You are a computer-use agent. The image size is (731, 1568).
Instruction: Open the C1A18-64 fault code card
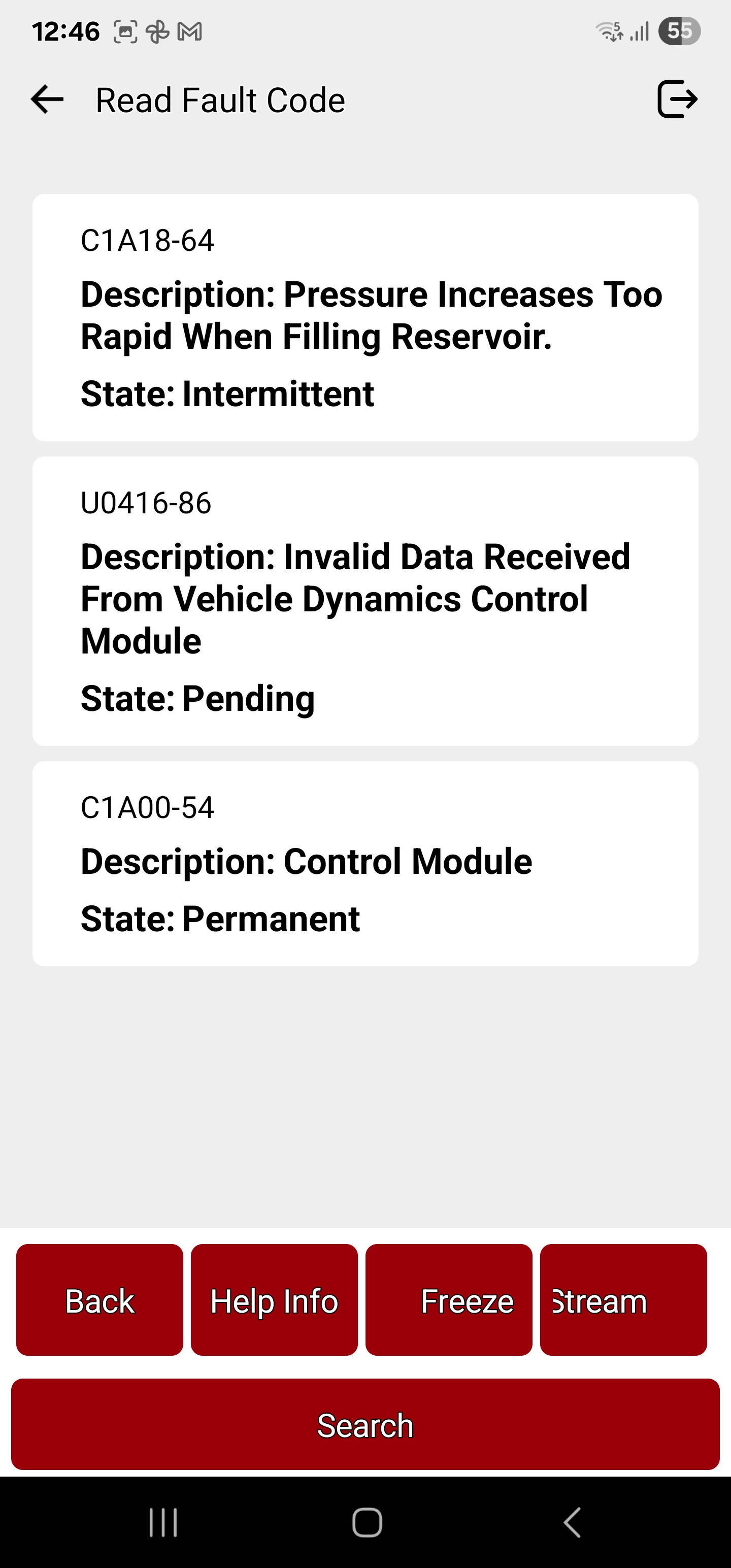point(365,318)
